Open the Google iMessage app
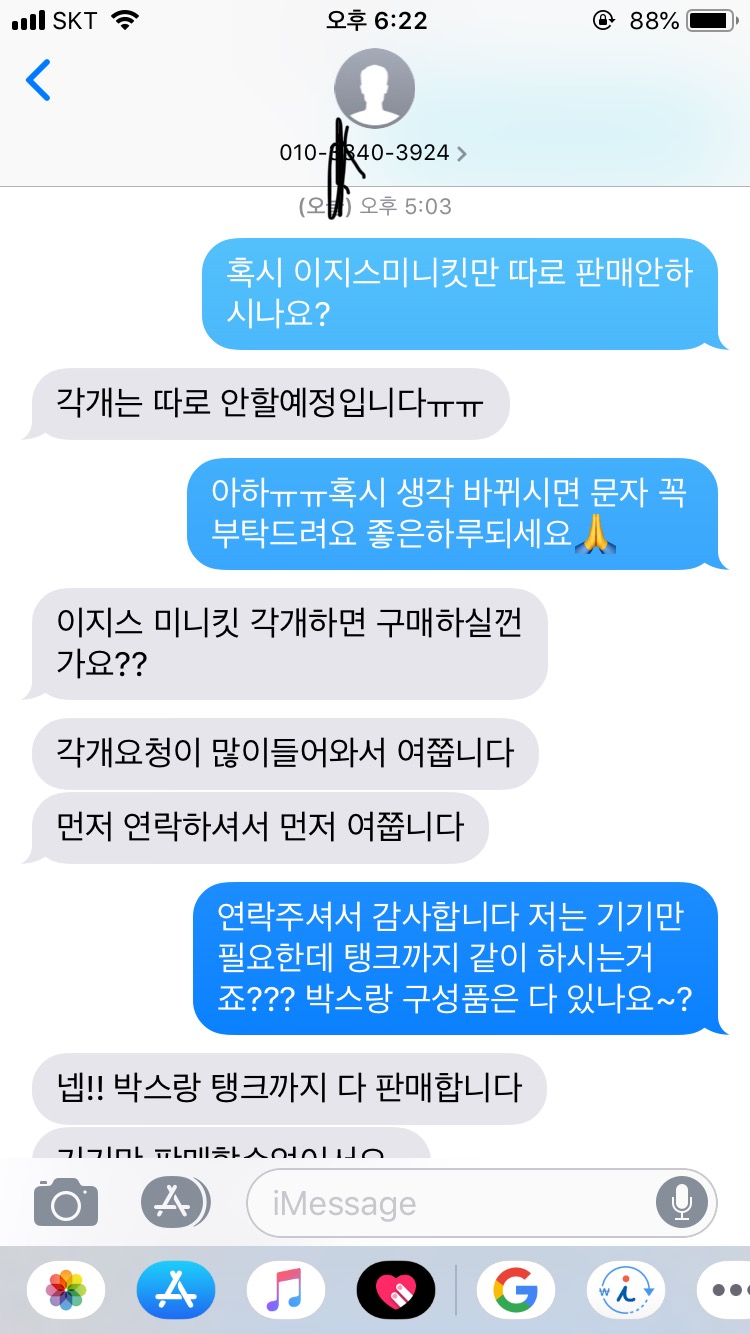This screenshot has height=1334, width=750. point(514,1290)
